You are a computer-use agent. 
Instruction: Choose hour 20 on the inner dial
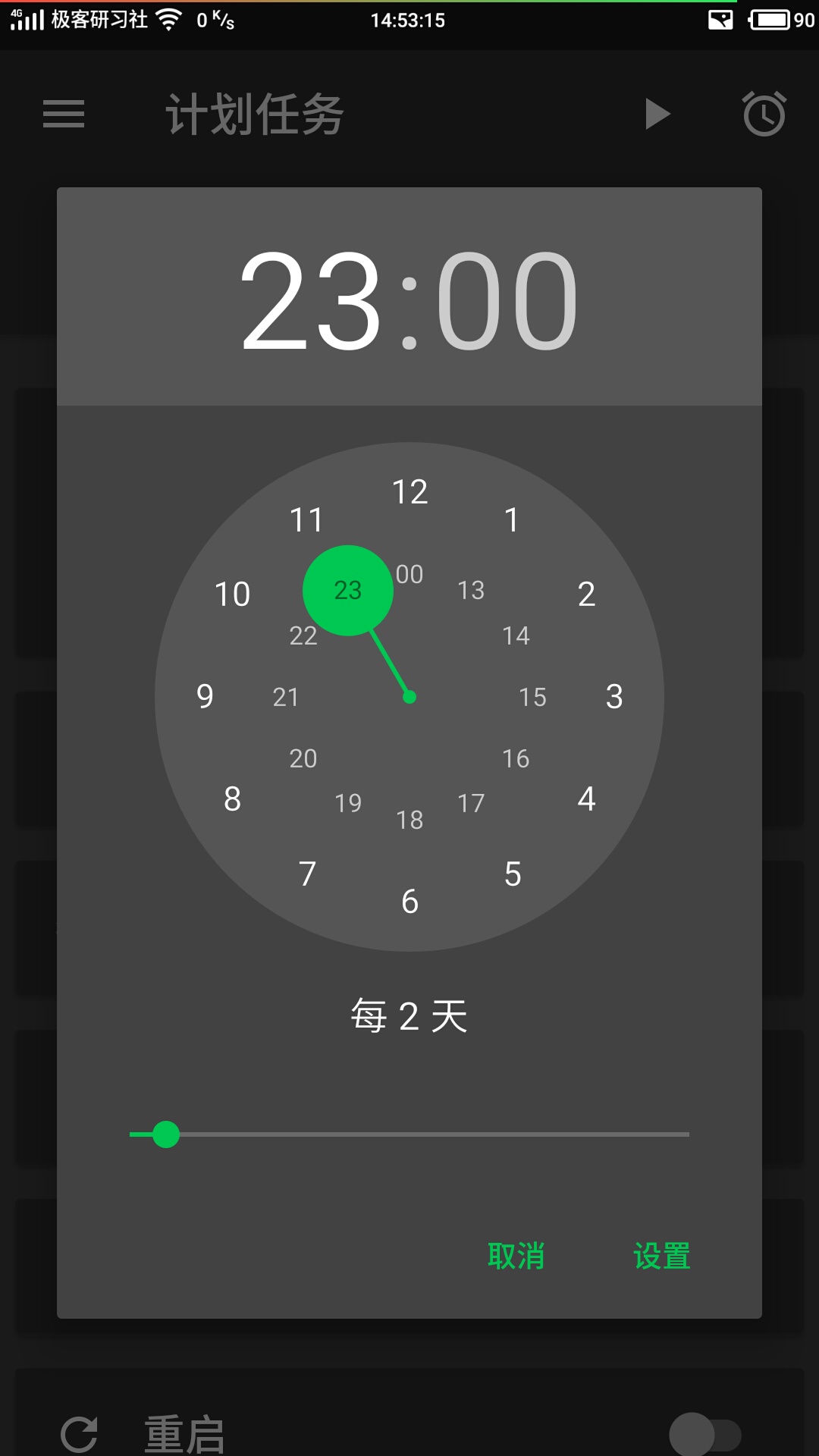point(303,758)
